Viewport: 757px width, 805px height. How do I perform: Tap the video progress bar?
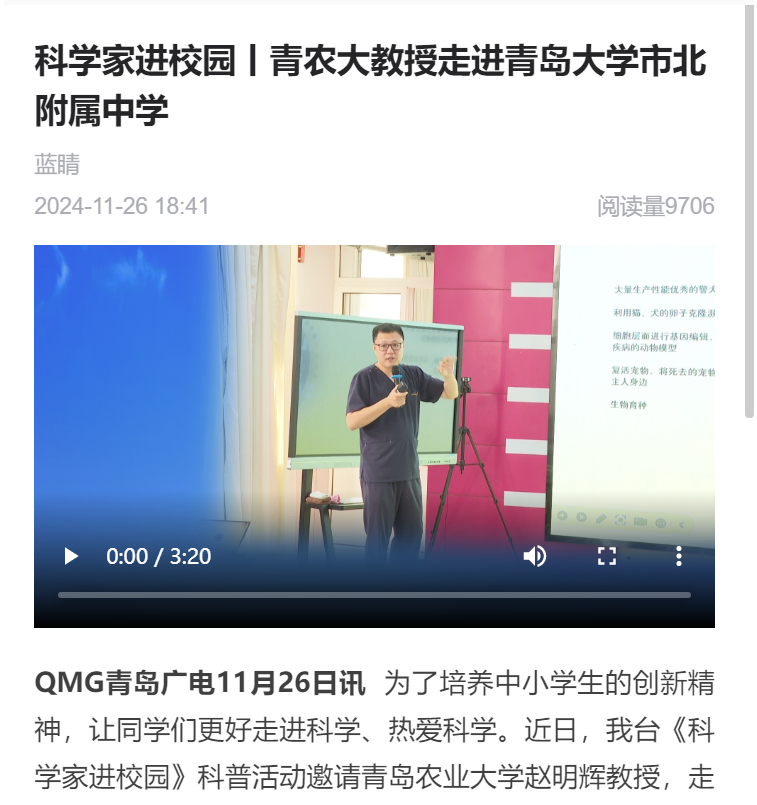pos(374,595)
